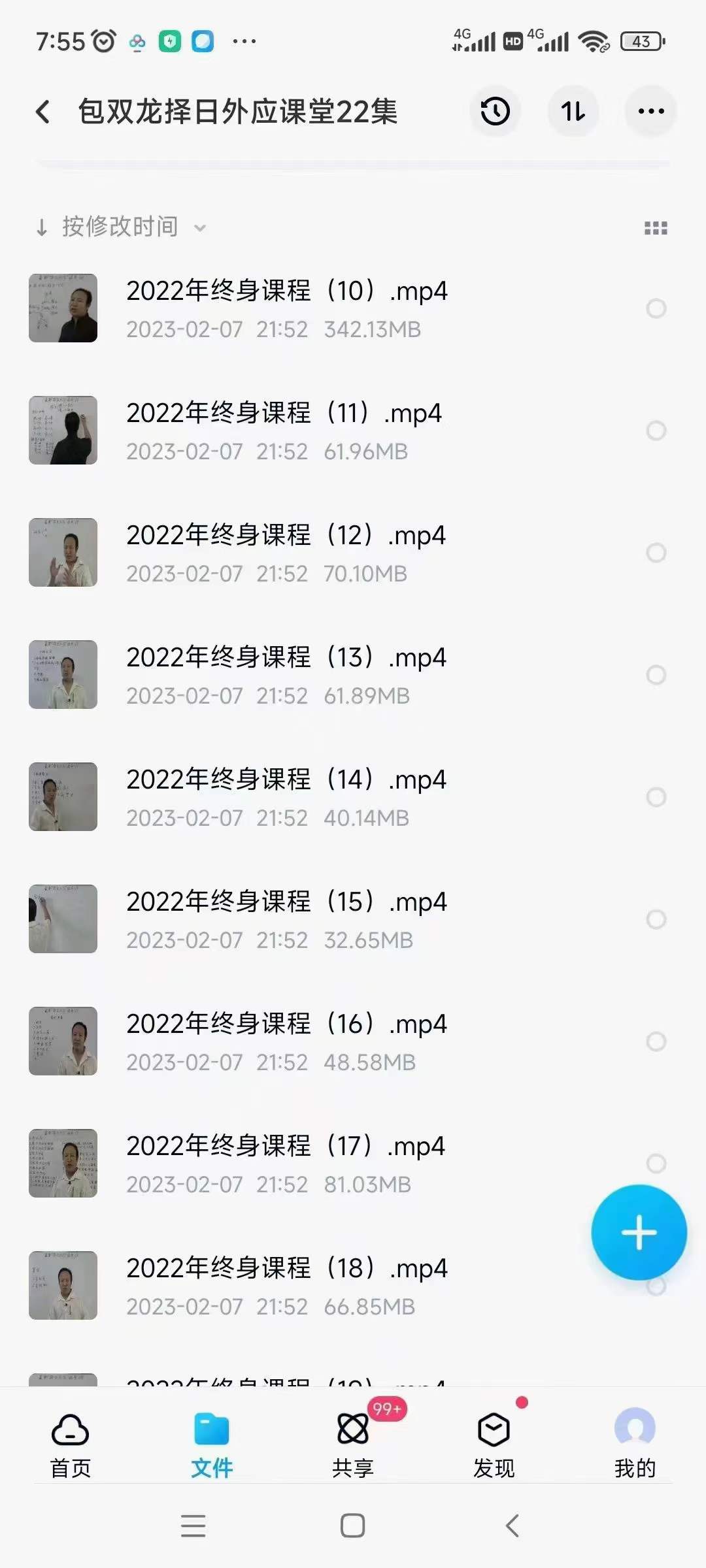
Task: Select checkbox for 2022年终身课程（10）.mp4
Action: click(x=656, y=308)
